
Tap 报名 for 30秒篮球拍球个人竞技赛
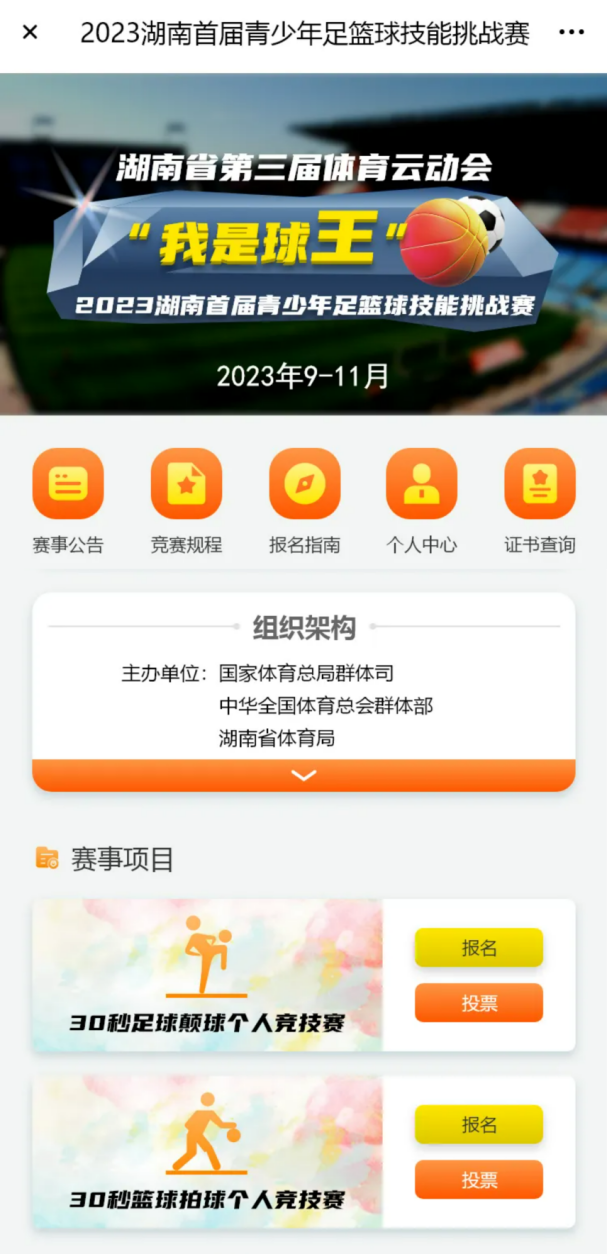click(478, 1124)
